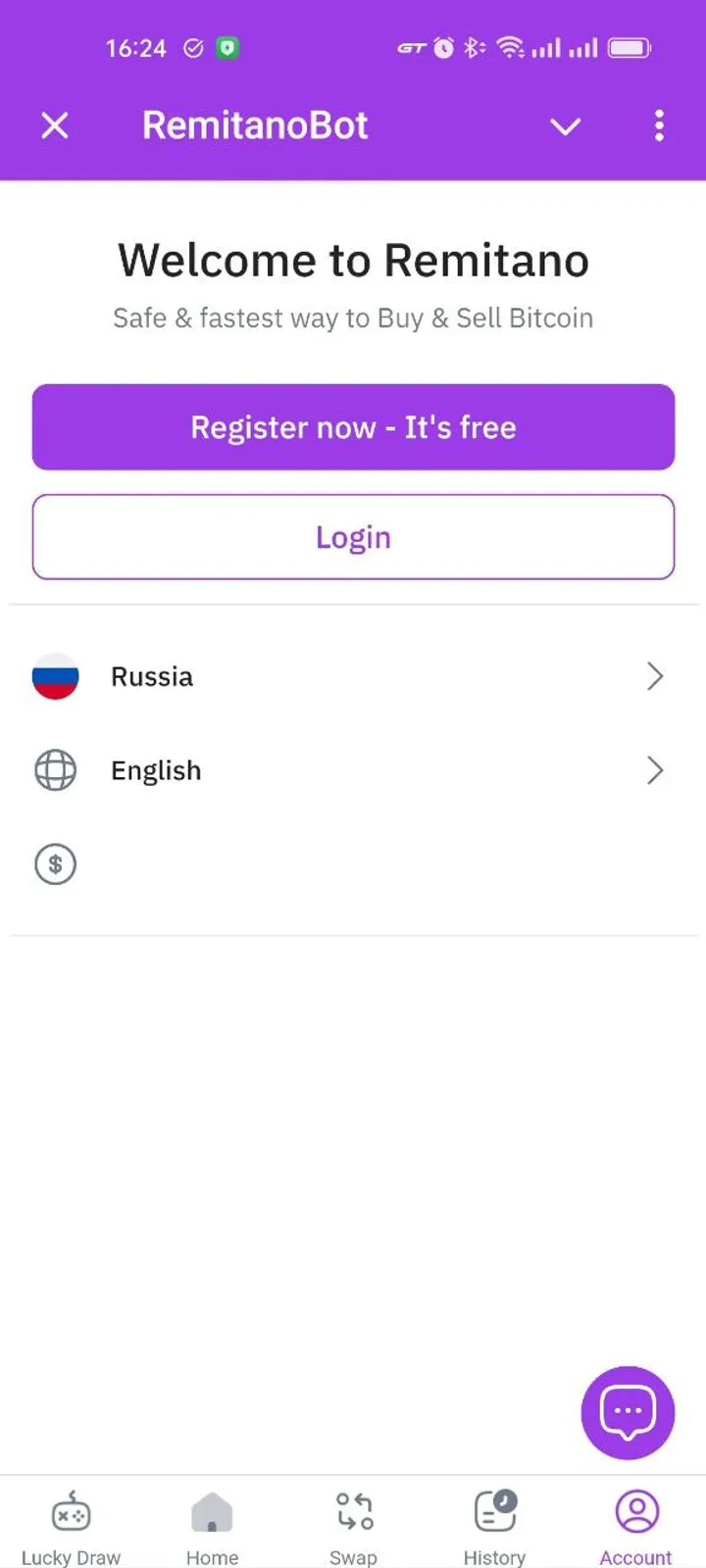706x1568 pixels.
Task: Open the support chat bubble
Action: click(628, 1412)
